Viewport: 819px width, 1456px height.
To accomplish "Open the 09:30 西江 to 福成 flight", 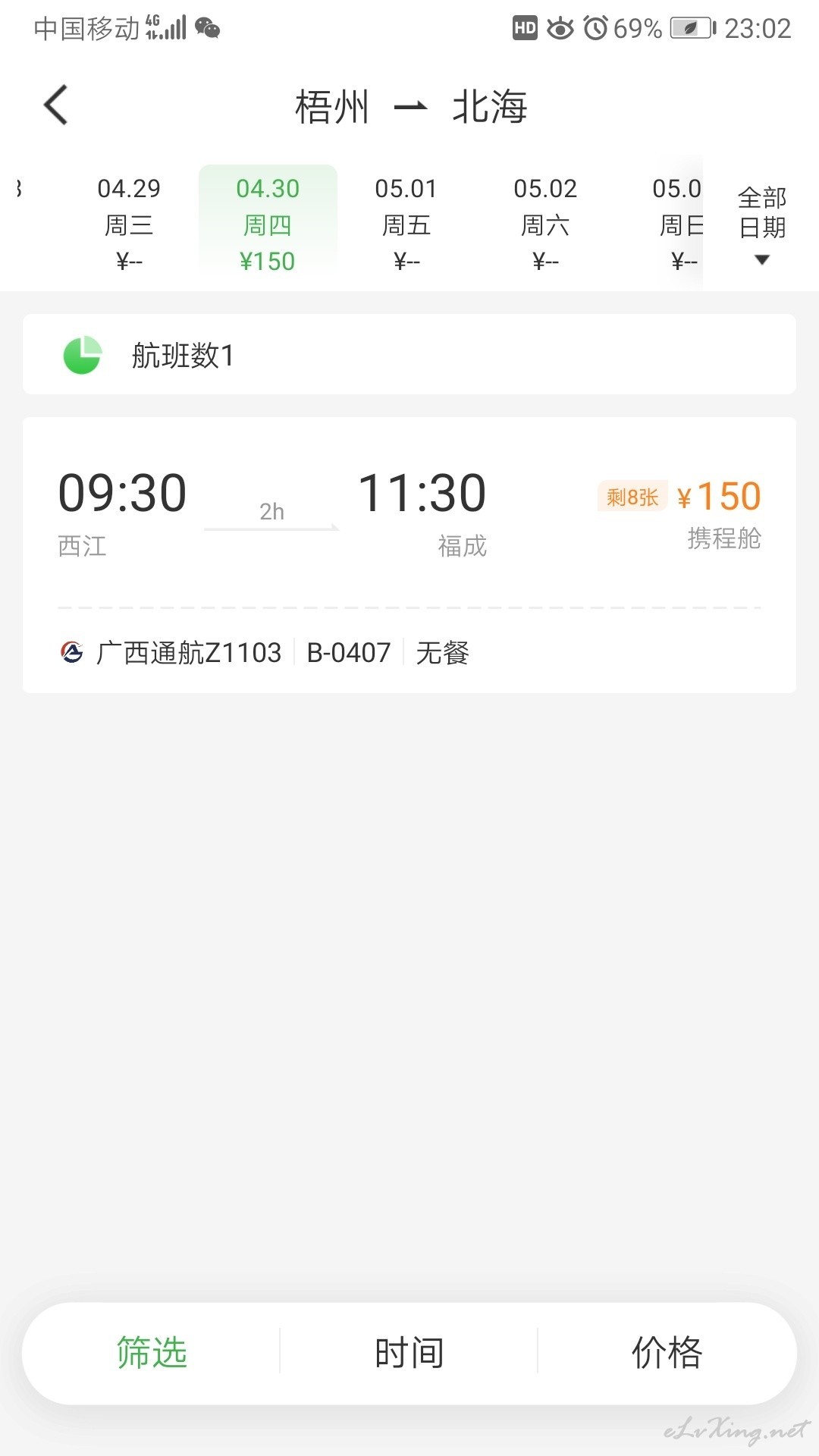I will (409, 554).
